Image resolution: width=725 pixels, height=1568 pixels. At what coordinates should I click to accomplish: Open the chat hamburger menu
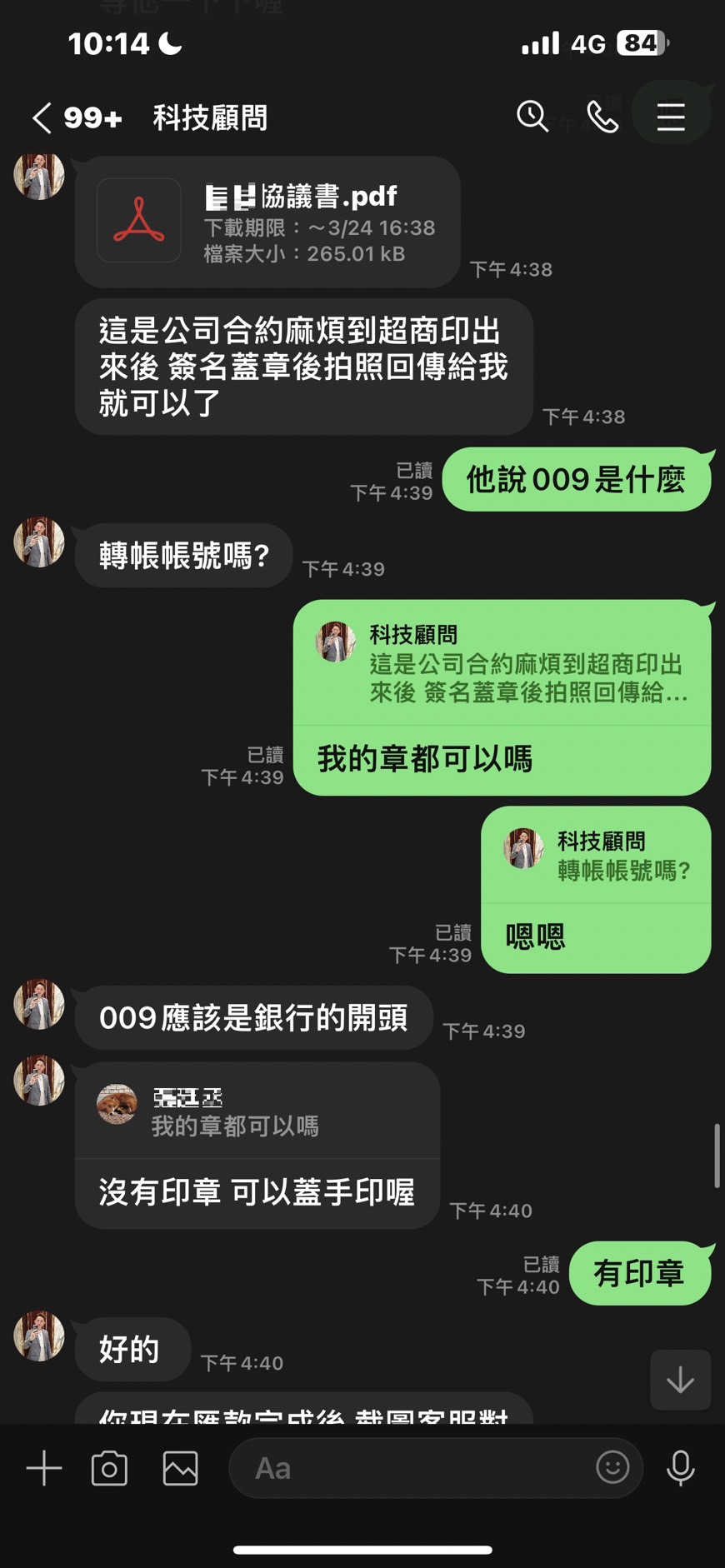[671, 117]
